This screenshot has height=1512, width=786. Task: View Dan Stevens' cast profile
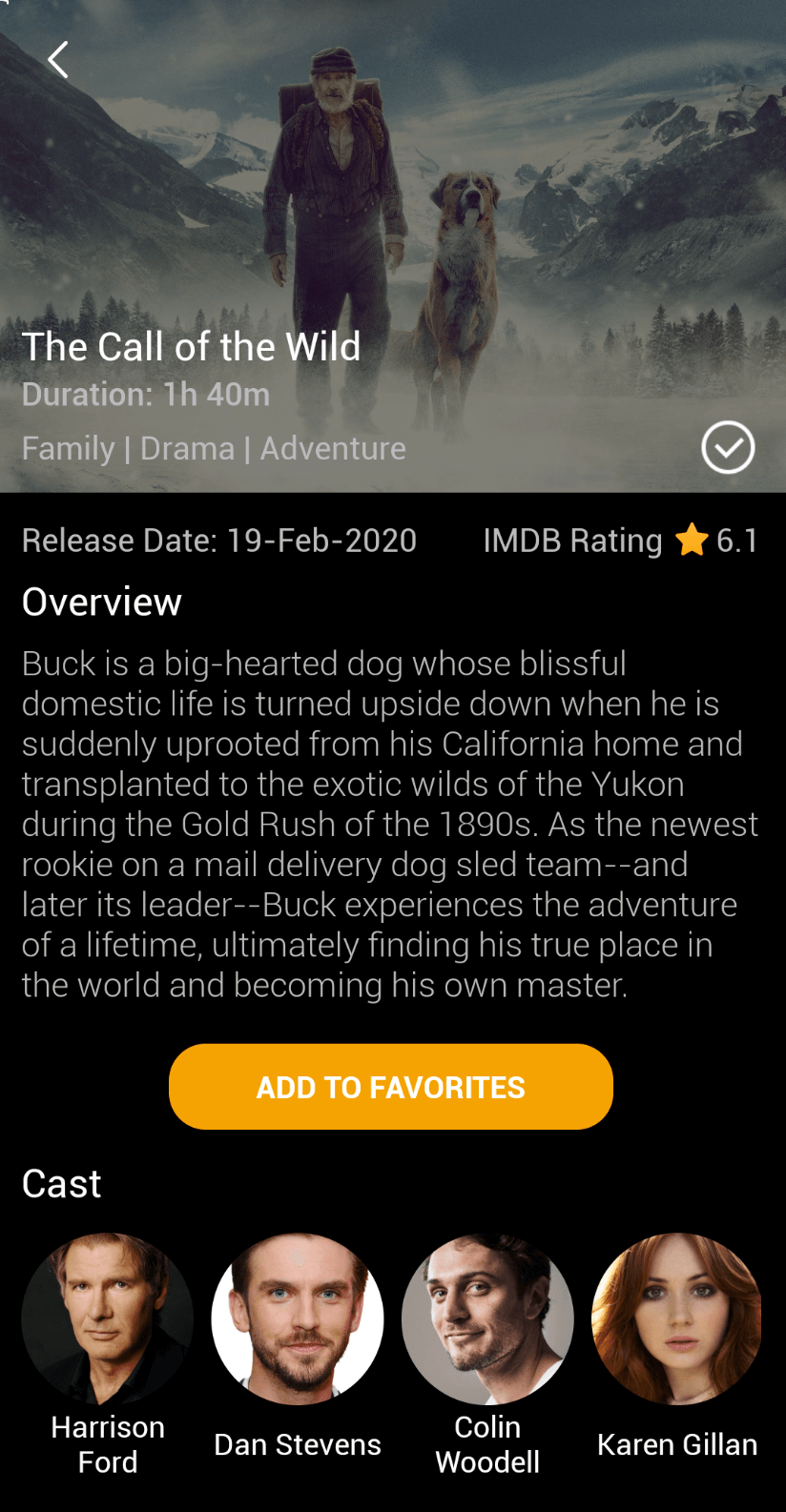298,1319
